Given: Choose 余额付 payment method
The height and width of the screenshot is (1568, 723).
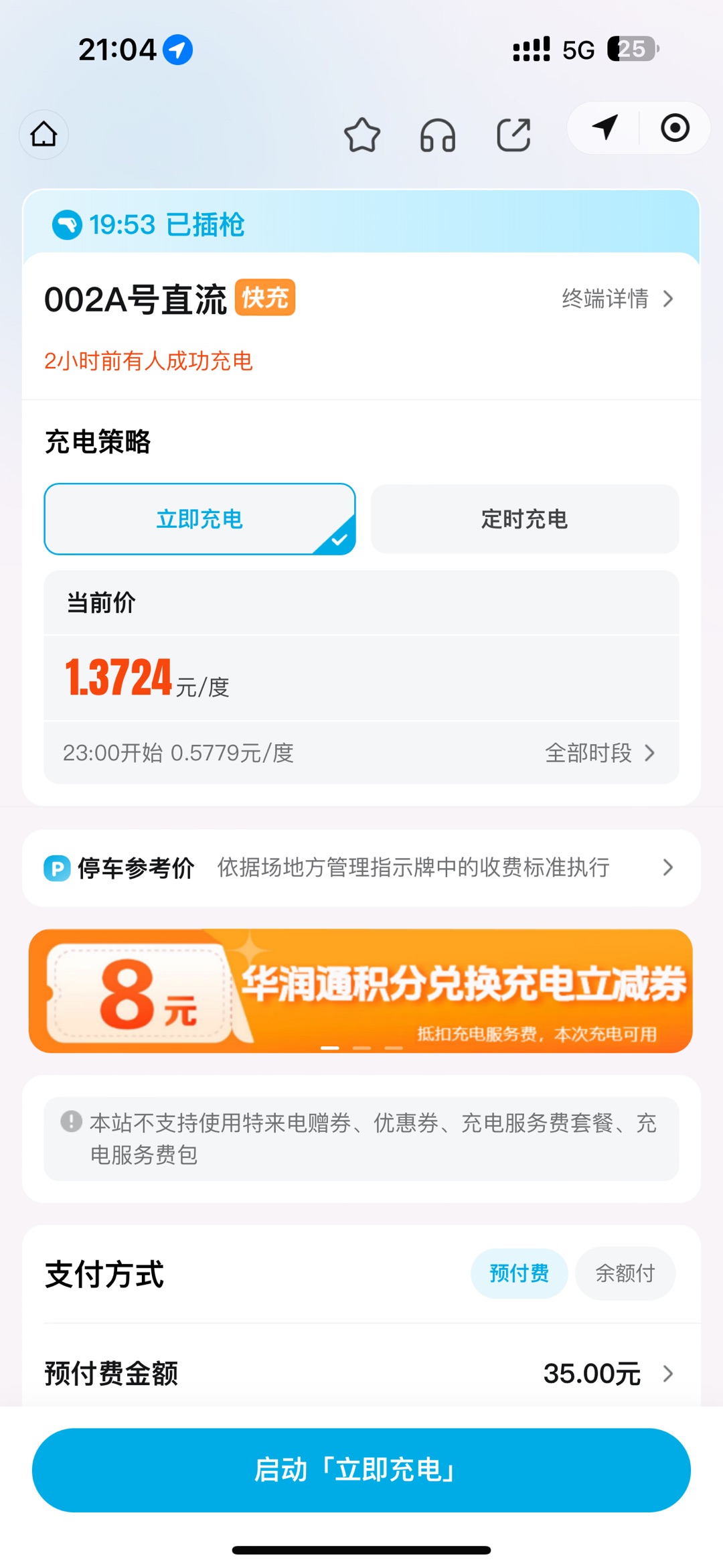Looking at the screenshot, I should click(x=625, y=1273).
